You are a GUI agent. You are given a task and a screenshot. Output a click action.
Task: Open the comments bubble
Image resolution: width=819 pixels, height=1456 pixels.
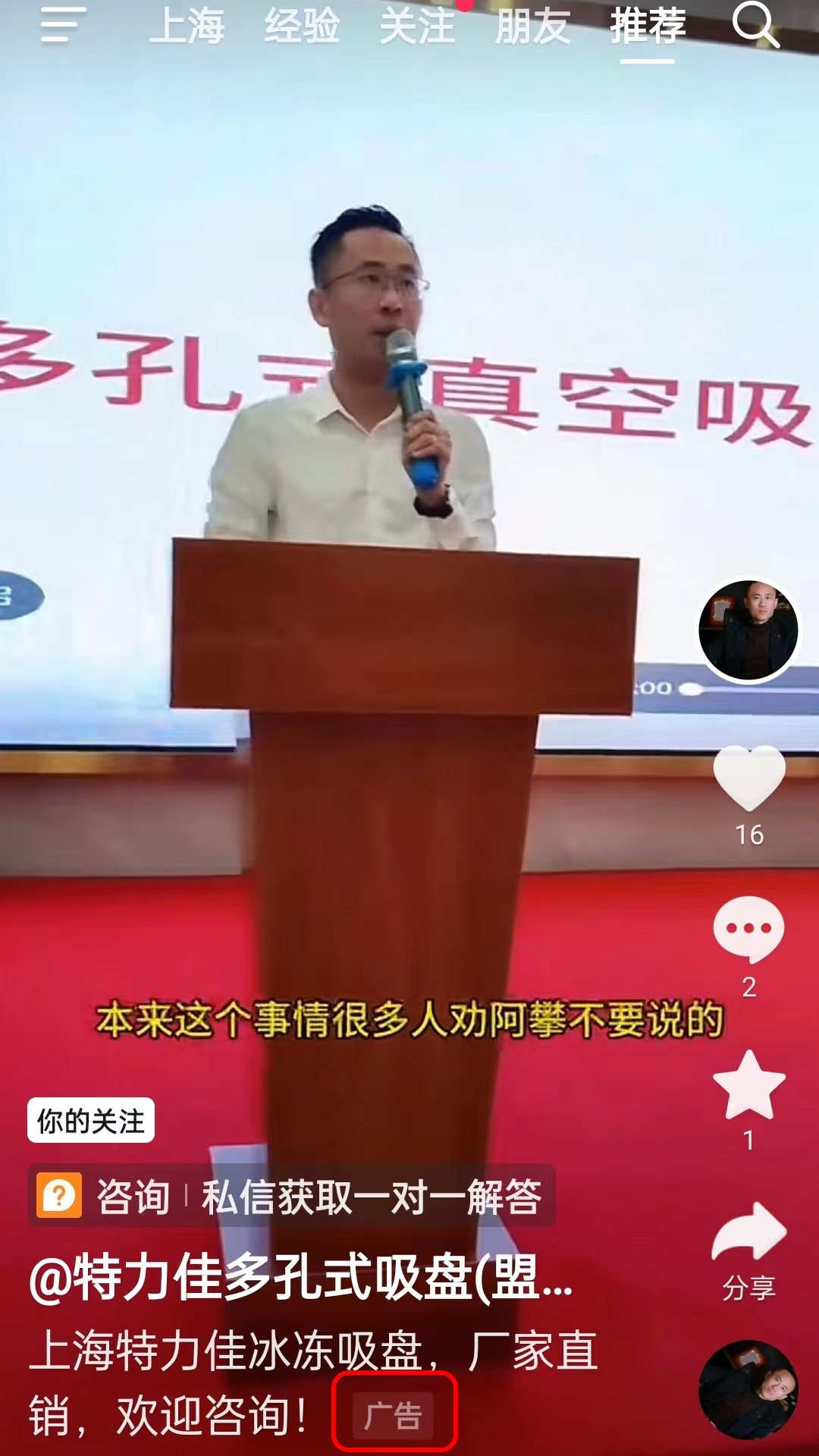[x=748, y=930]
